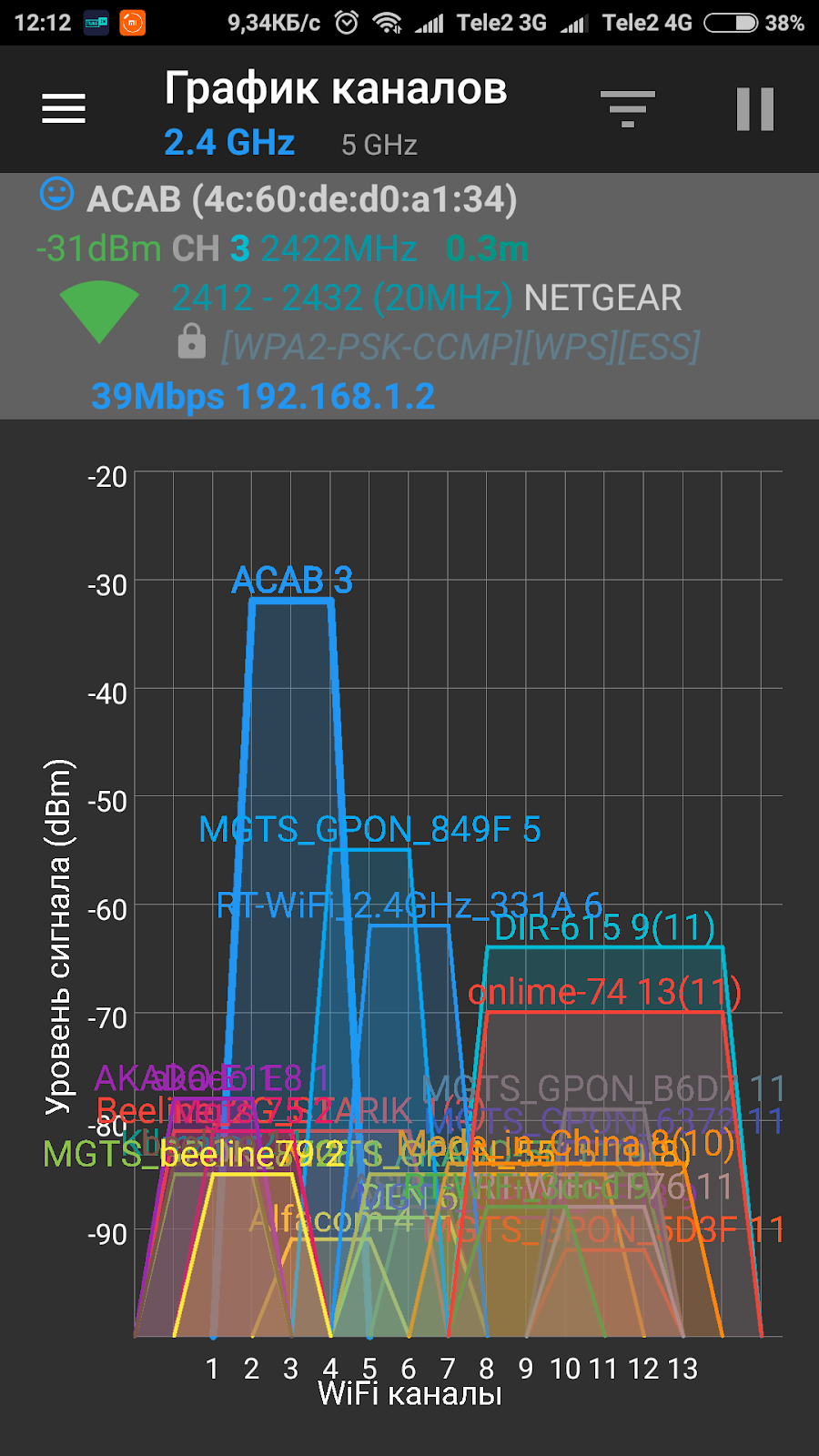Open the filter options icon
Image resolution: width=819 pixels, height=1456 pixels.
click(x=628, y=108)
